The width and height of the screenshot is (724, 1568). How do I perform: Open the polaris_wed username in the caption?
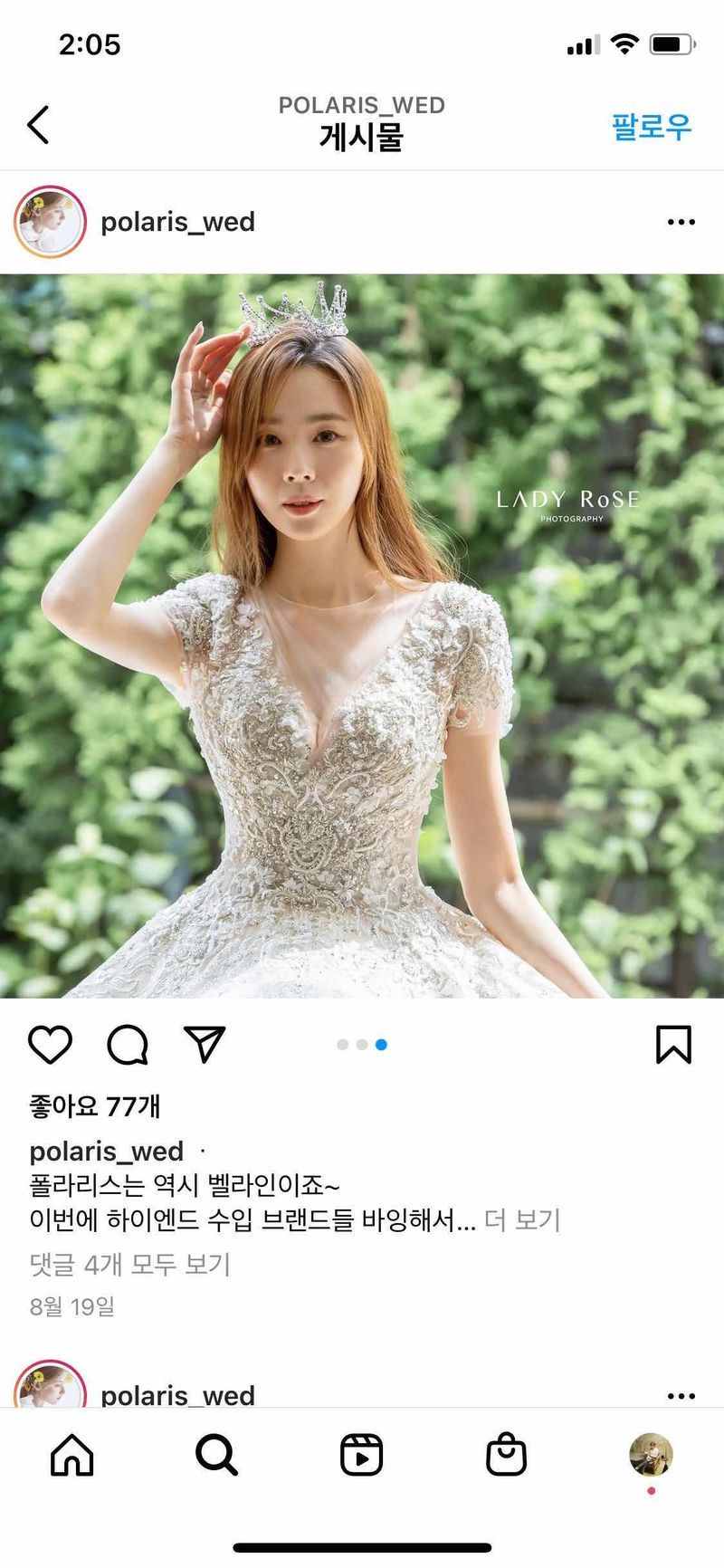(107, 1152)
